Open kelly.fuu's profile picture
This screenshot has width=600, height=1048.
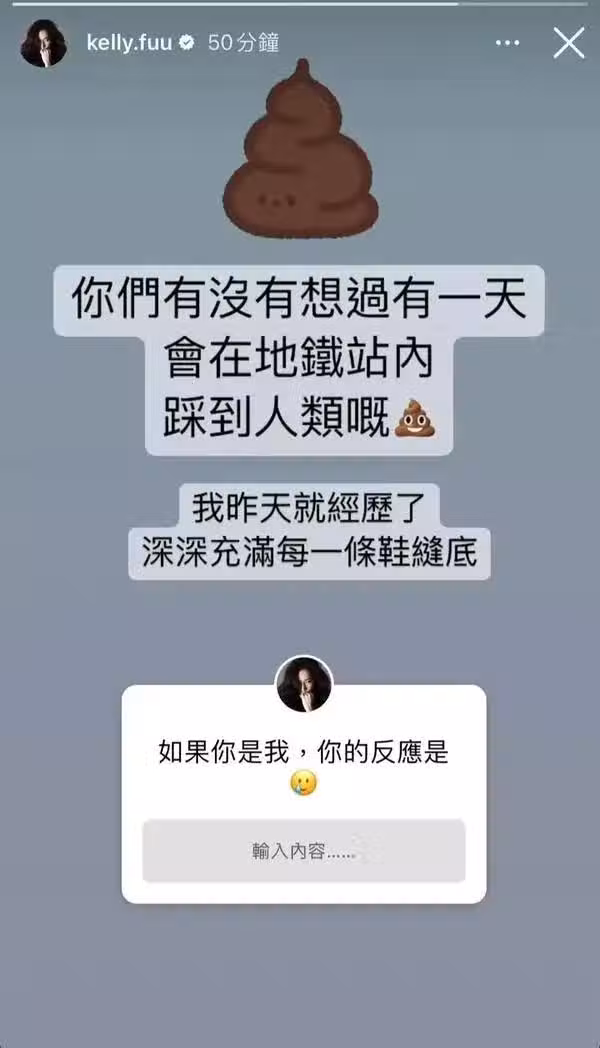click(x=43, y=44)
